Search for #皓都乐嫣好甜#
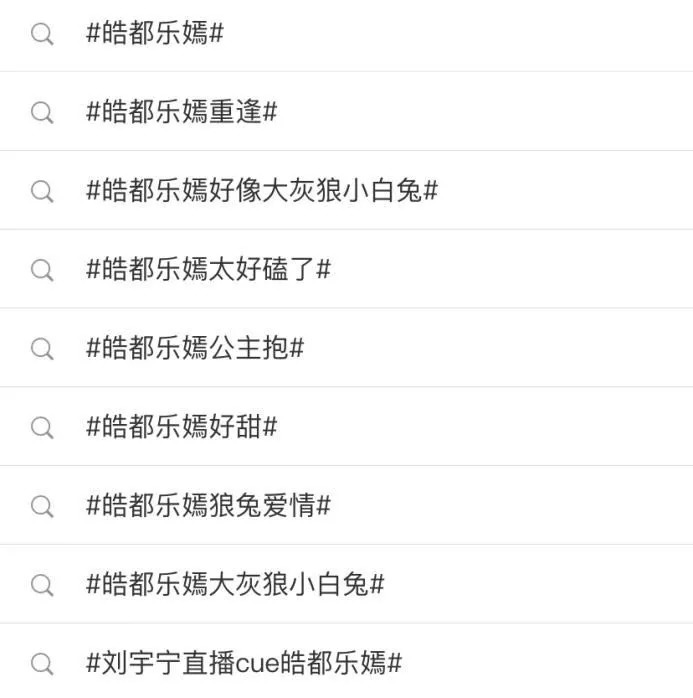 [x=181, y=427]
